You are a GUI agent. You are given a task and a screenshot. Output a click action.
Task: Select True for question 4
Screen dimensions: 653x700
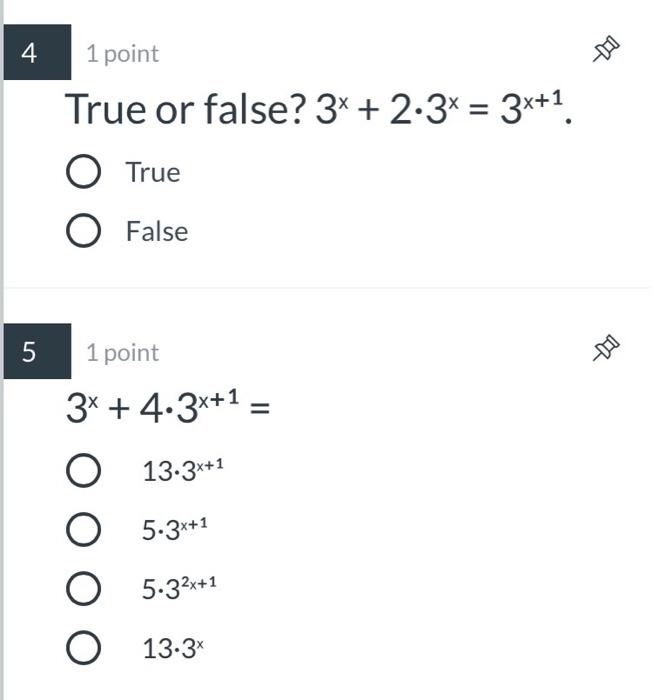[83, 172]
